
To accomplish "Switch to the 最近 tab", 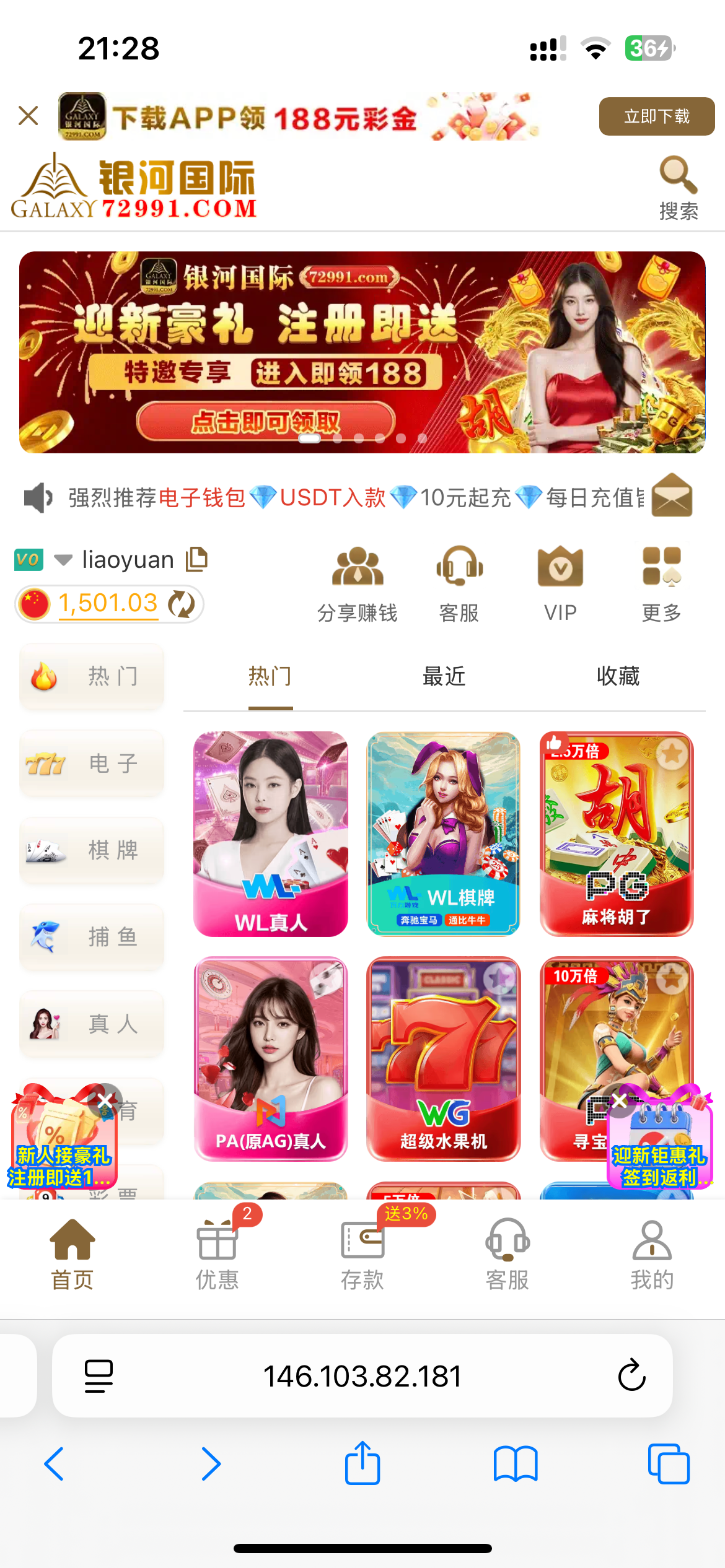I will 444,676.
